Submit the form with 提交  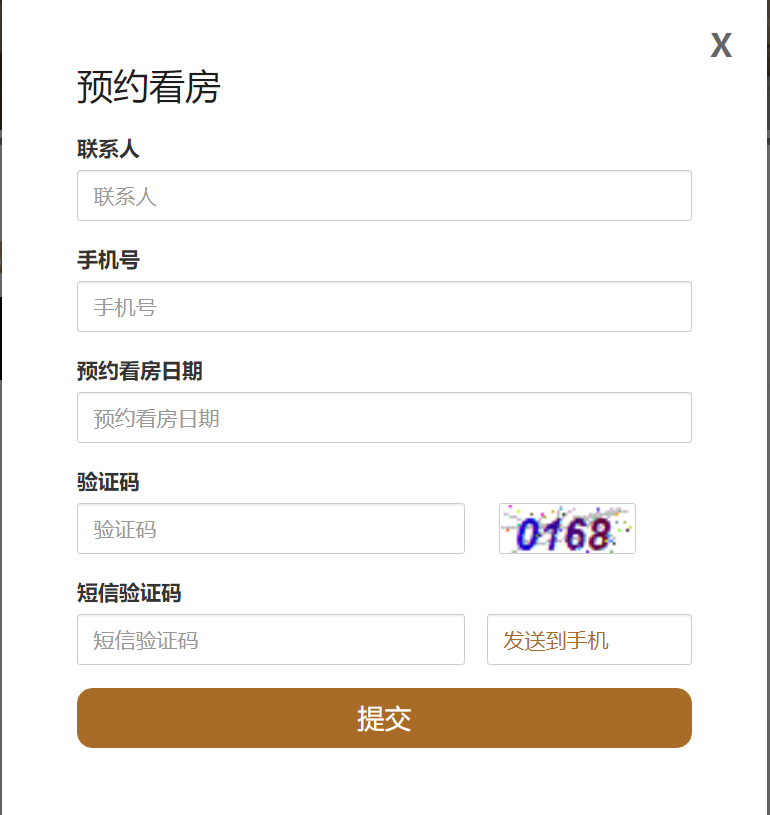384,718
